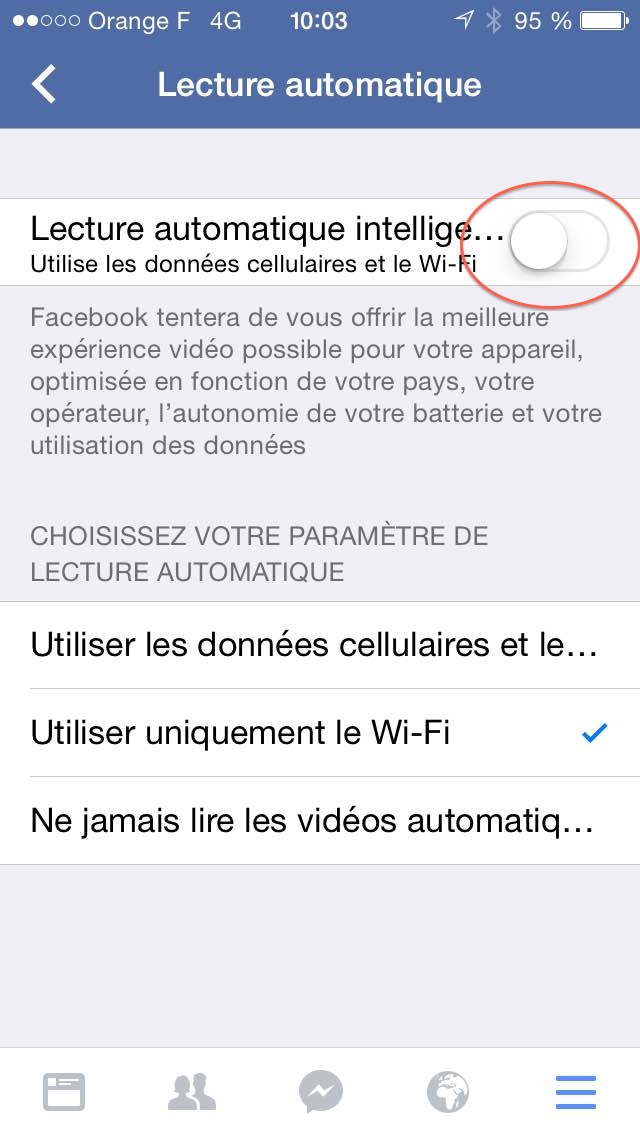Enable the Lecture automatique intelligente switch

[x=558, y=242]
